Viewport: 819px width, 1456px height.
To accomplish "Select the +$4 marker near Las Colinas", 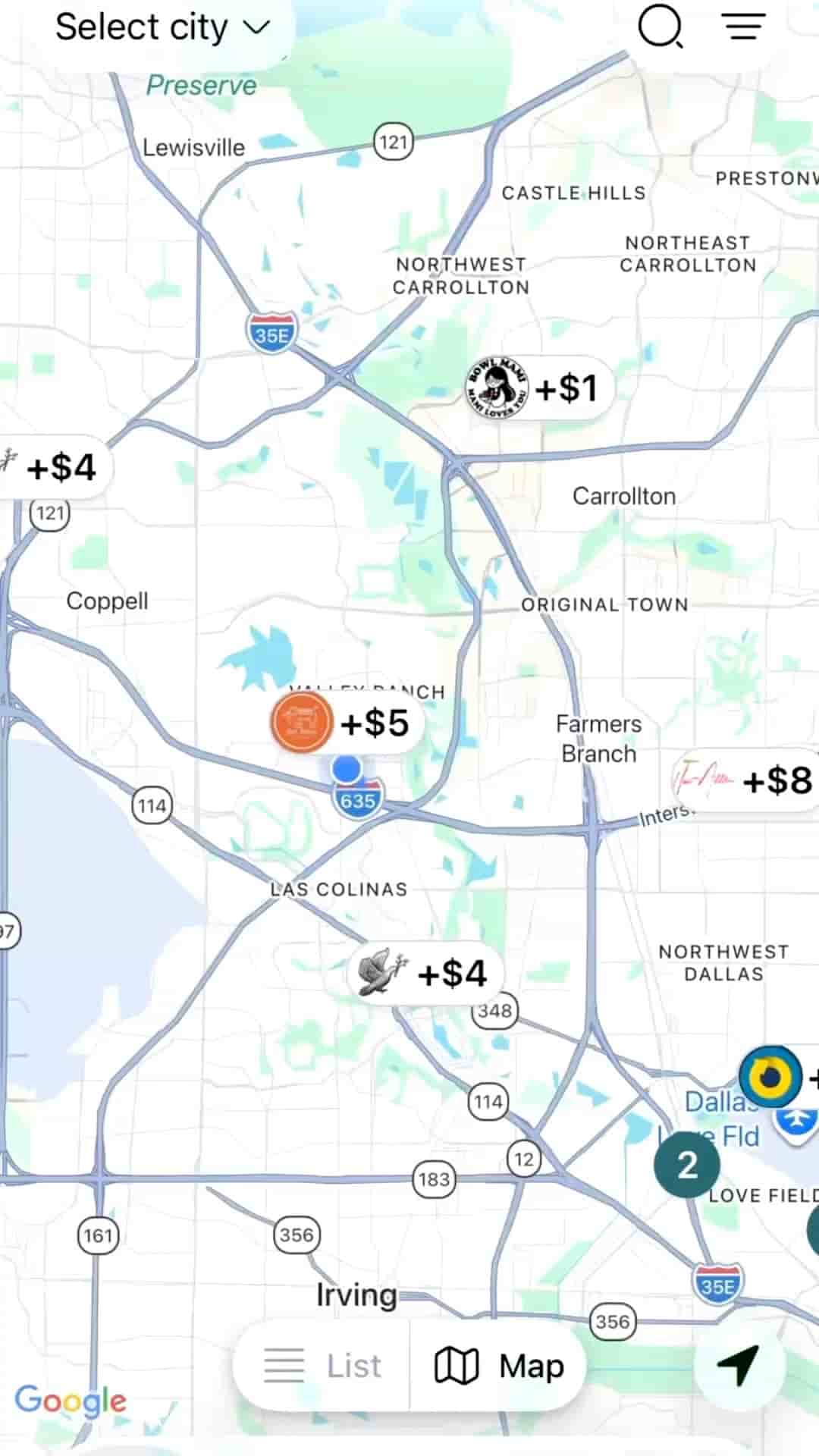I will coord(426,973).
